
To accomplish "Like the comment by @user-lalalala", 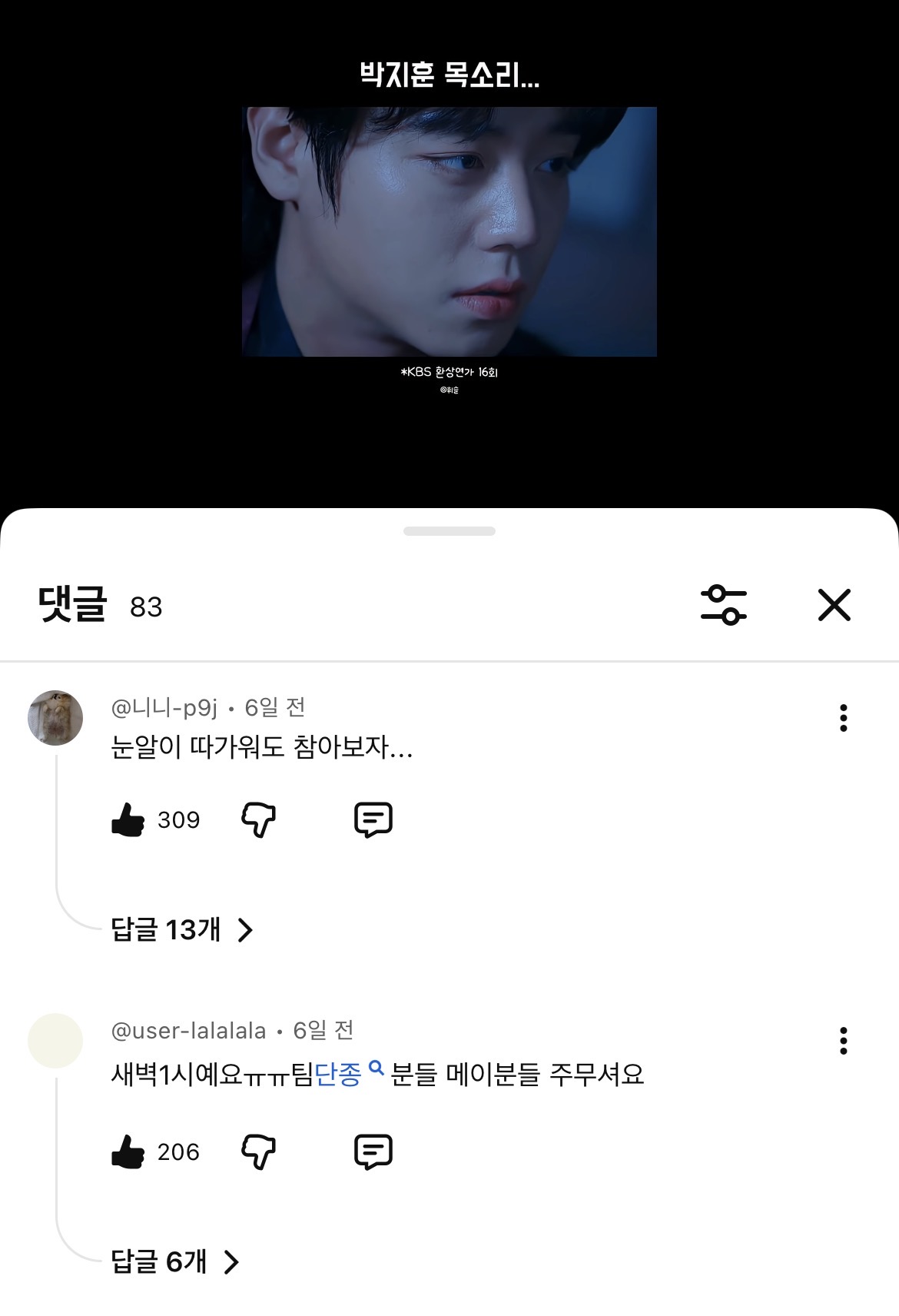I will click(x=128, y=1151).
